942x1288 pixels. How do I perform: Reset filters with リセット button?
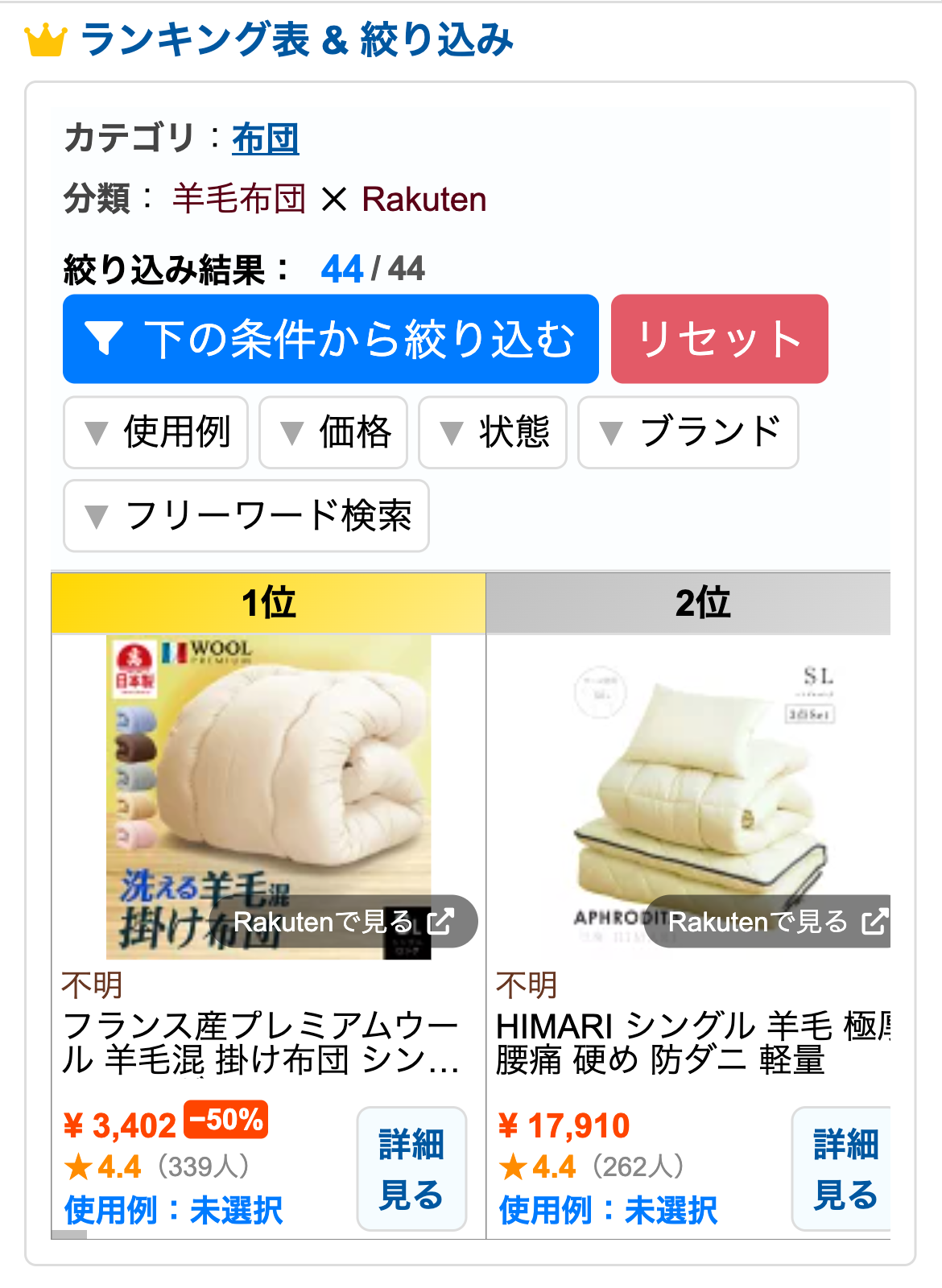click(719, 339)
